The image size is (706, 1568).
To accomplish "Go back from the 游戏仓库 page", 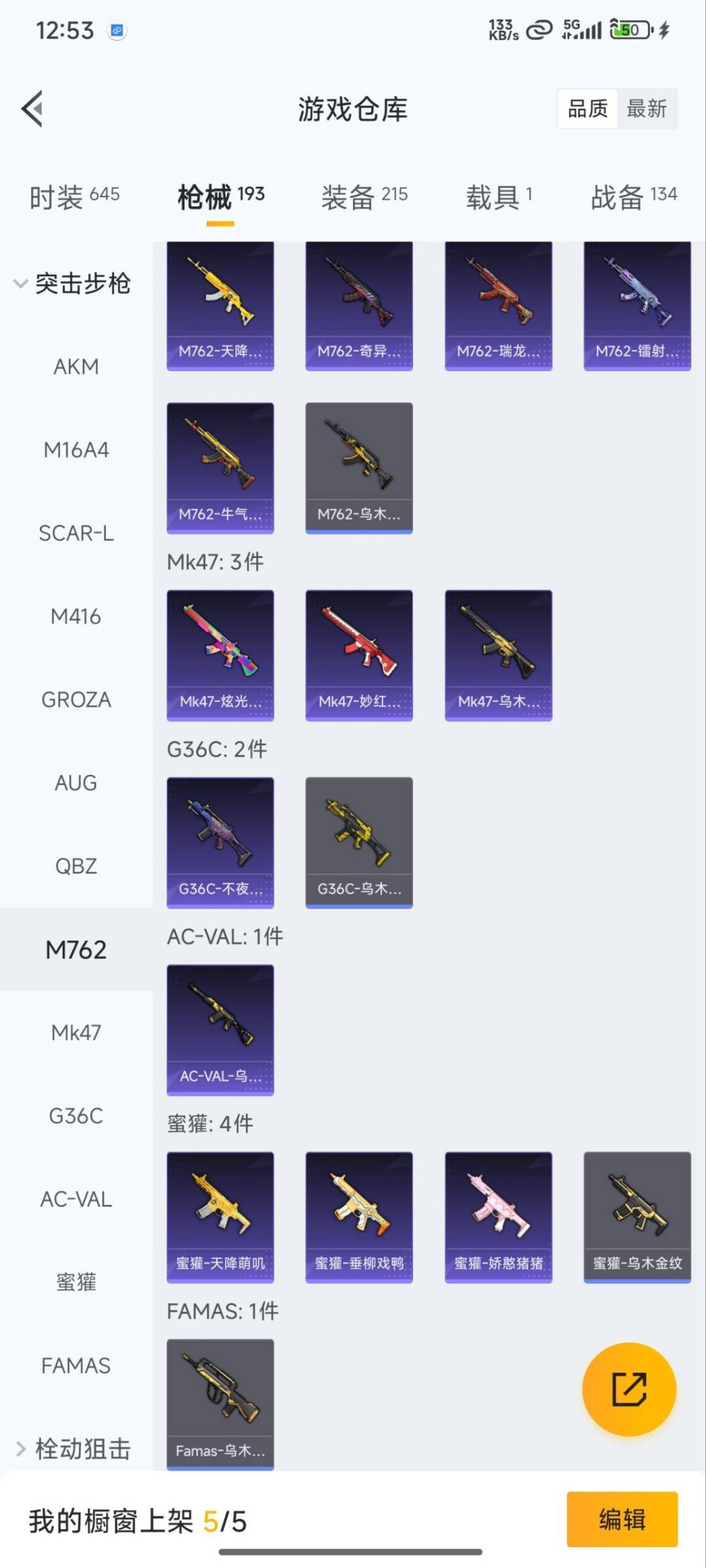I will tap(33, 108).
